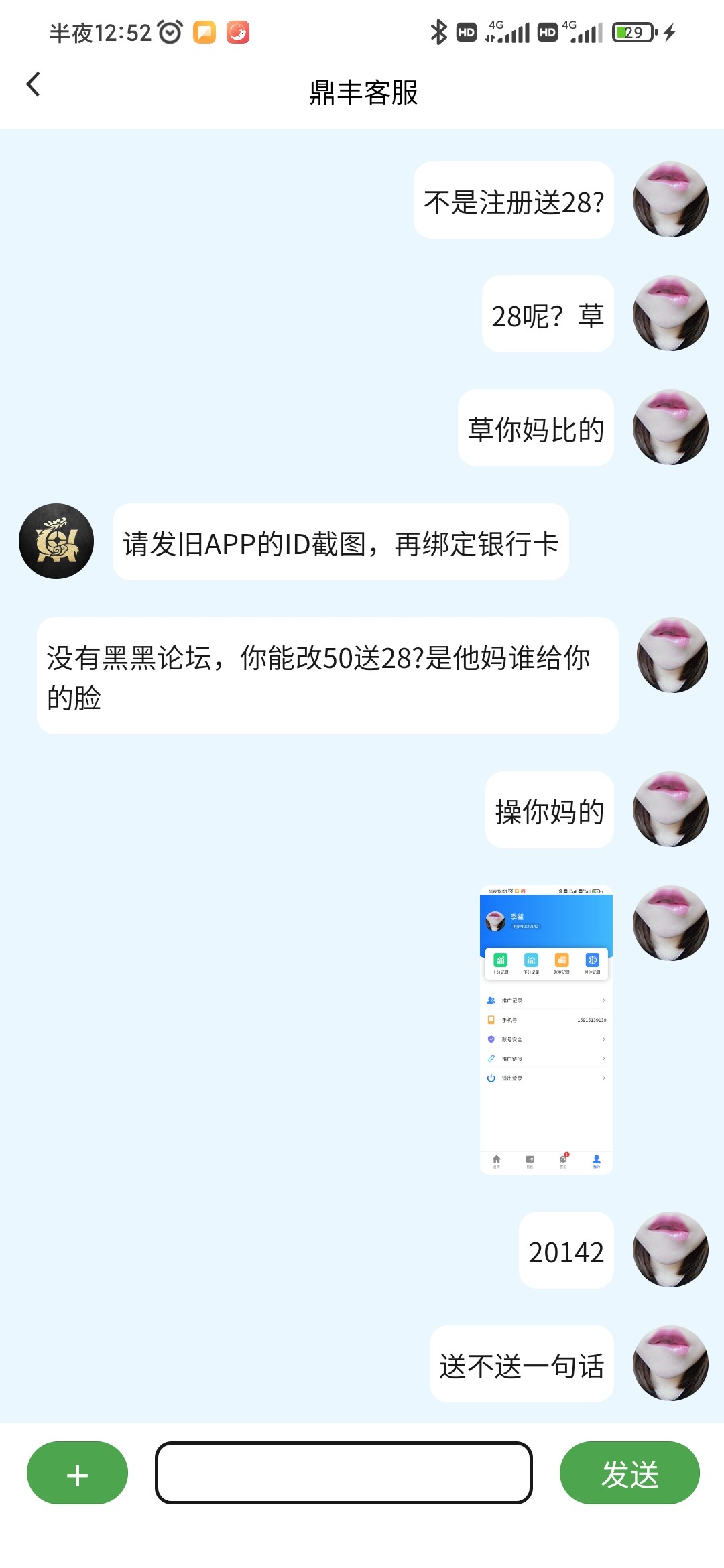Go back from 鼎丰客服 chat
The height and width of the screenshot is (1568, 724).
[x=34, y=85]
